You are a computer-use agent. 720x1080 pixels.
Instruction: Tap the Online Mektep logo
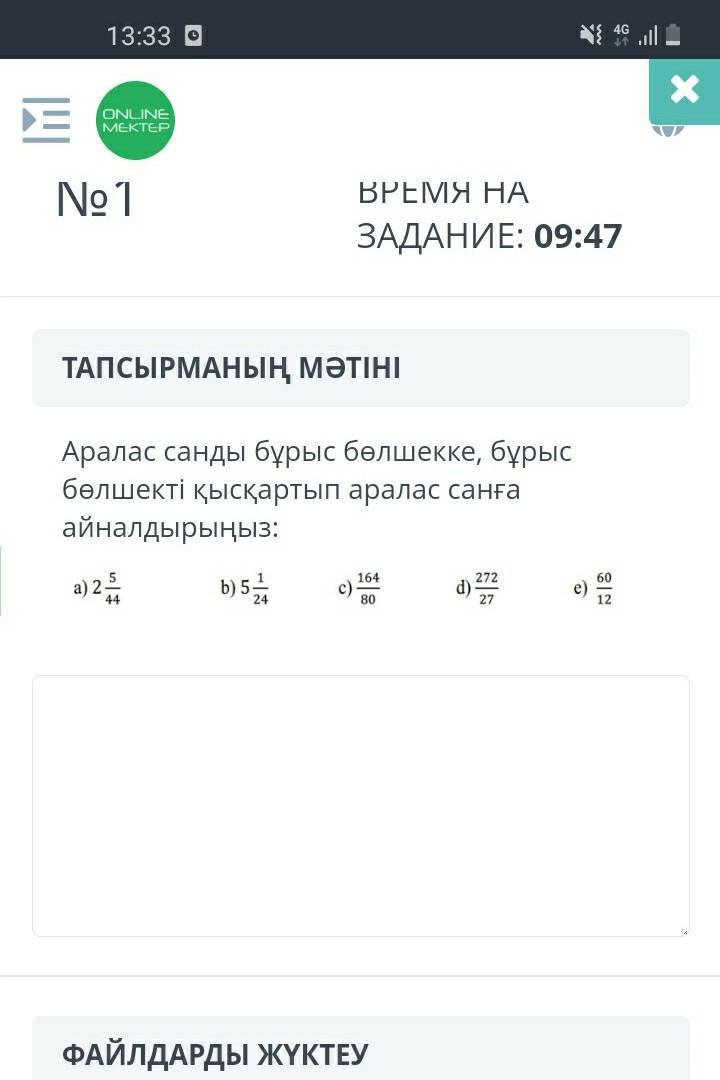(135, 121)
